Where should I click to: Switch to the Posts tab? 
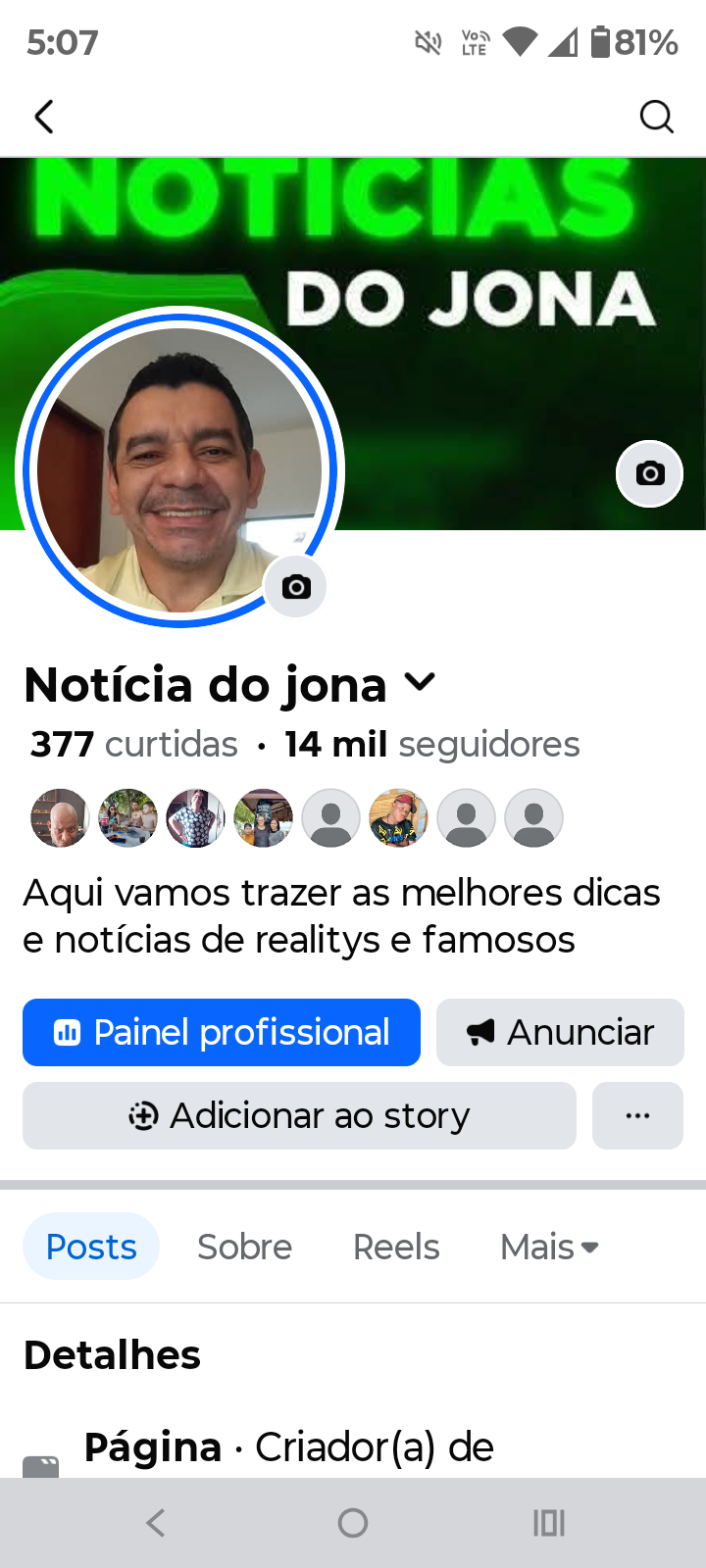[91, 1247]
